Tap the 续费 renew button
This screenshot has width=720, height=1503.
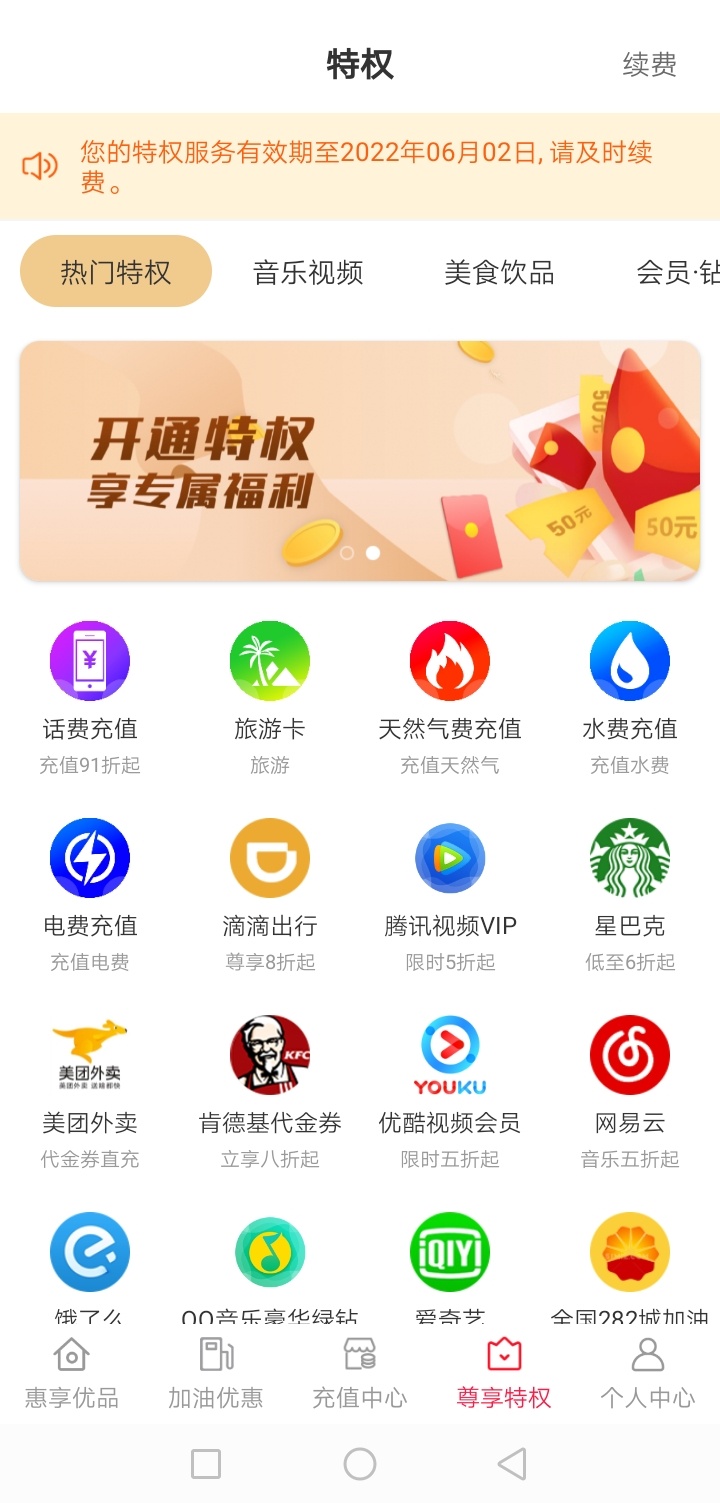pyautogui.click(x=649, y=65)
